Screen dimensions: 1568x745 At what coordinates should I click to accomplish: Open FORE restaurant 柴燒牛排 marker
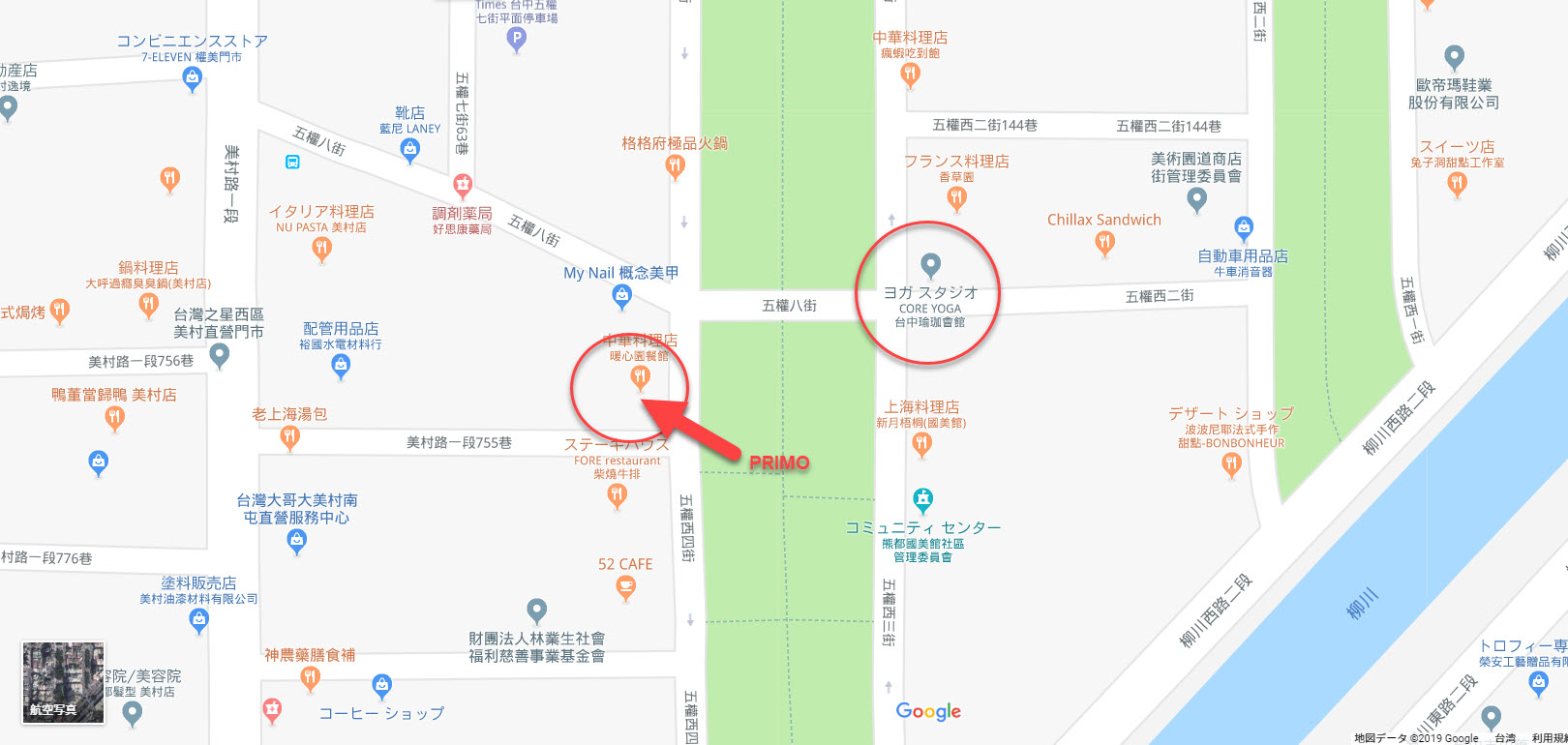point(617,495)
